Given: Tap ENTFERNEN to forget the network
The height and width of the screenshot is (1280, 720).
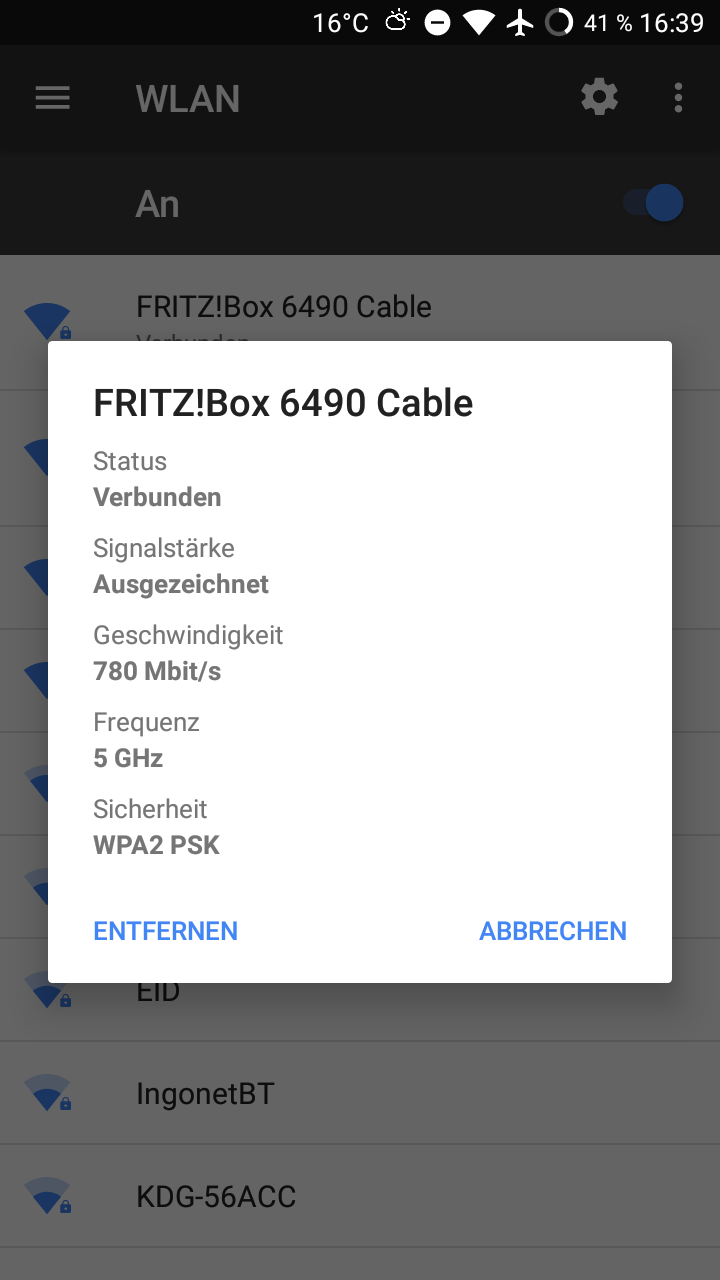Looking at the screenshot, I should pyautogui.click(x=165, y=931).
